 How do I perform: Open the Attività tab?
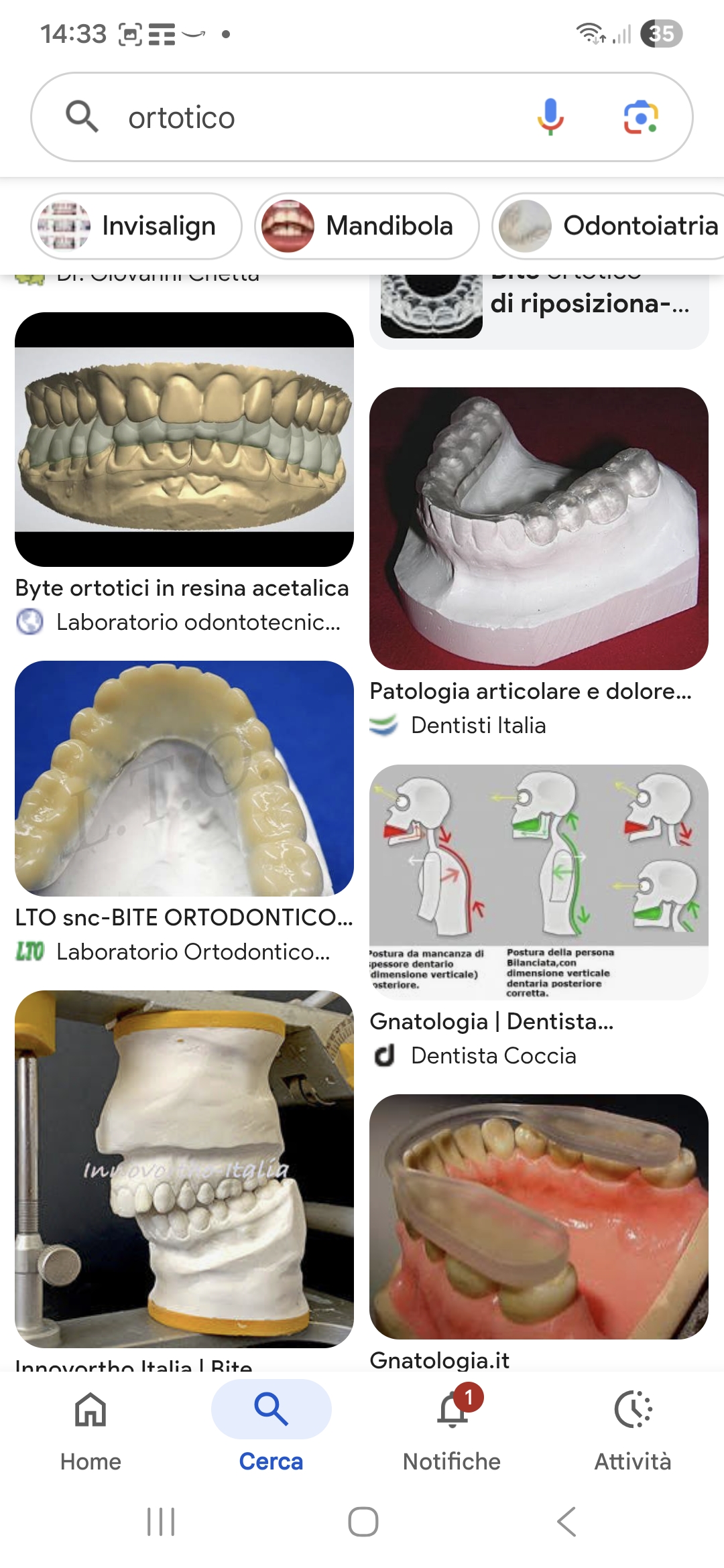coord(633,1429)
